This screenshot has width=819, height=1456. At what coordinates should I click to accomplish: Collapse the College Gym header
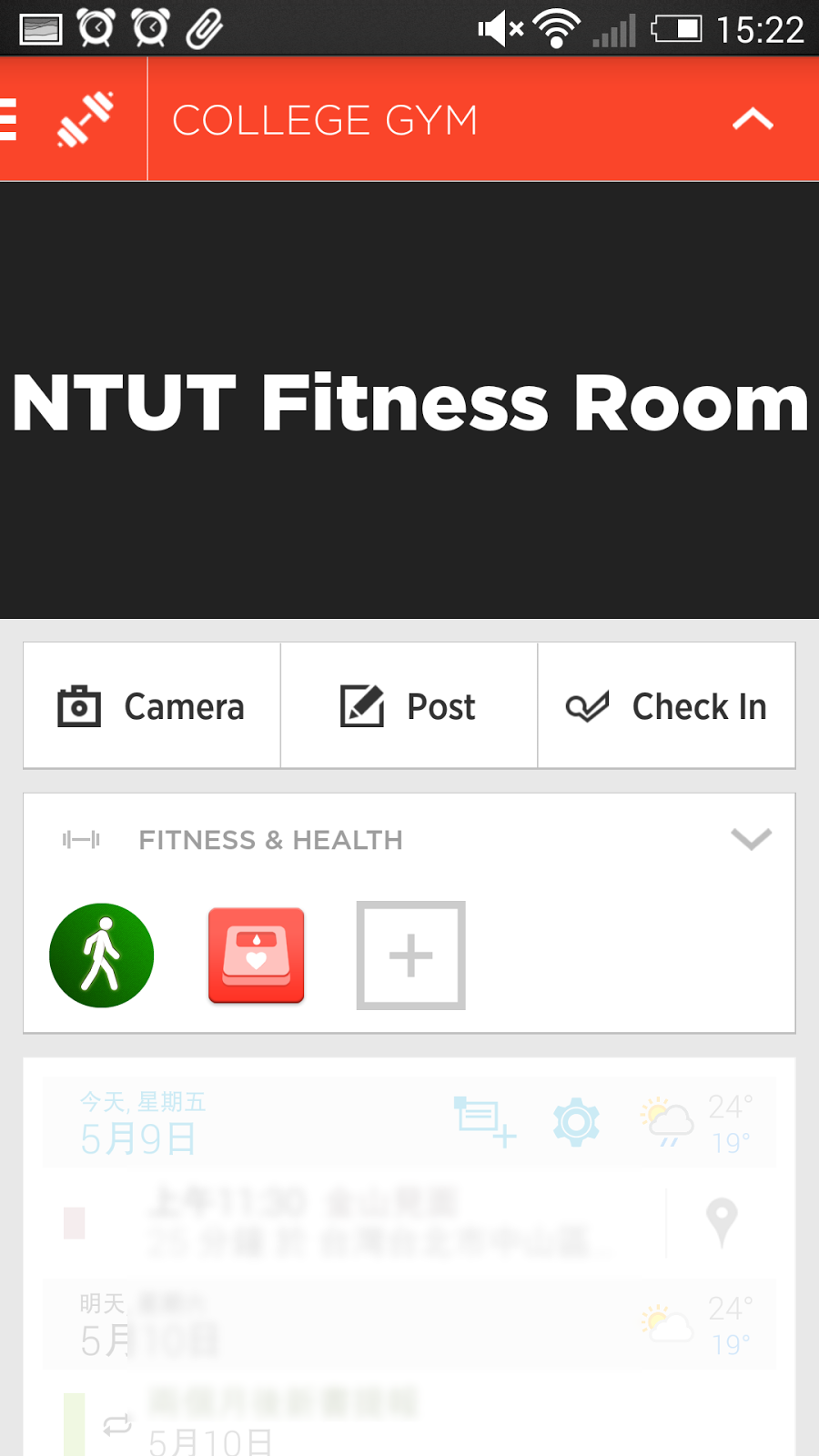[753, 119]
